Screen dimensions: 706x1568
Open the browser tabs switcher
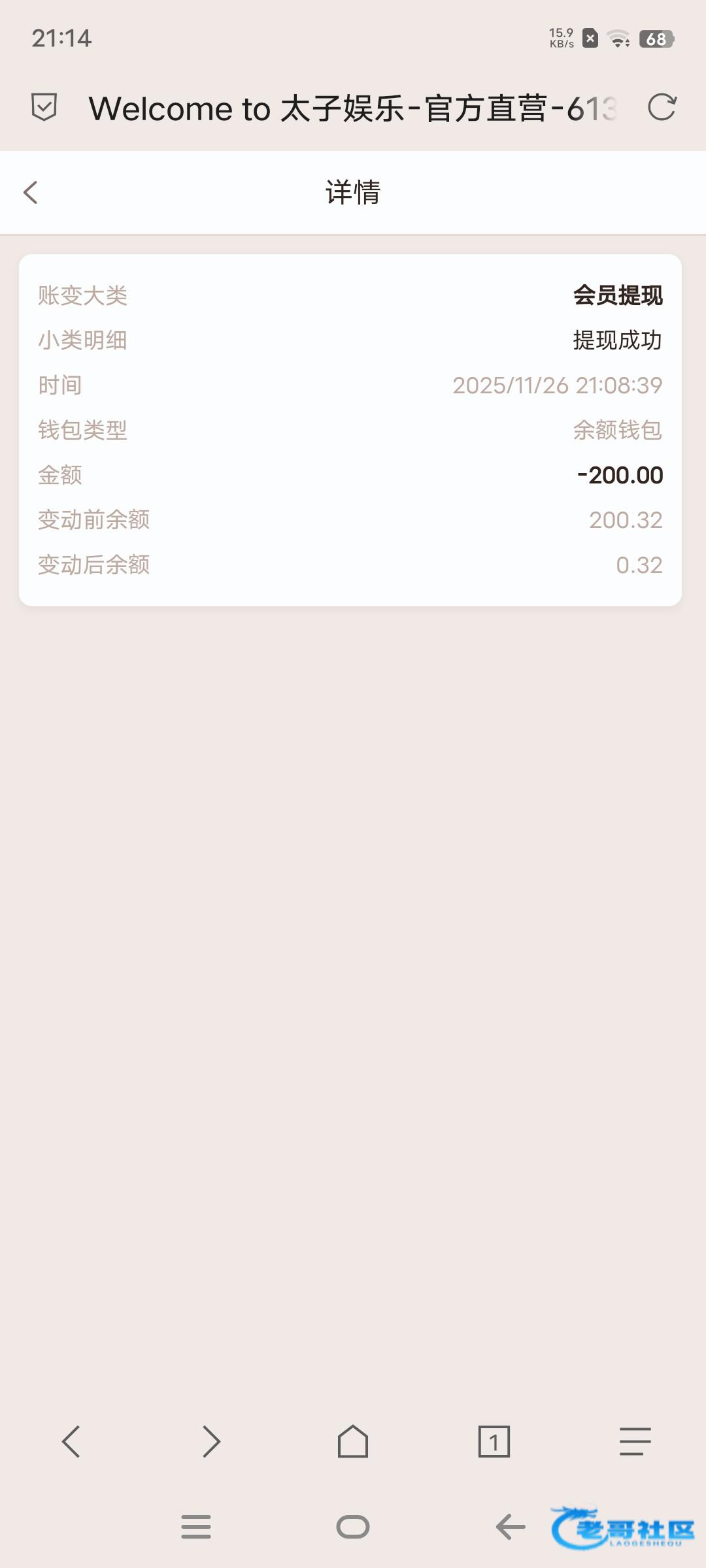click(x=494, y=1441)
